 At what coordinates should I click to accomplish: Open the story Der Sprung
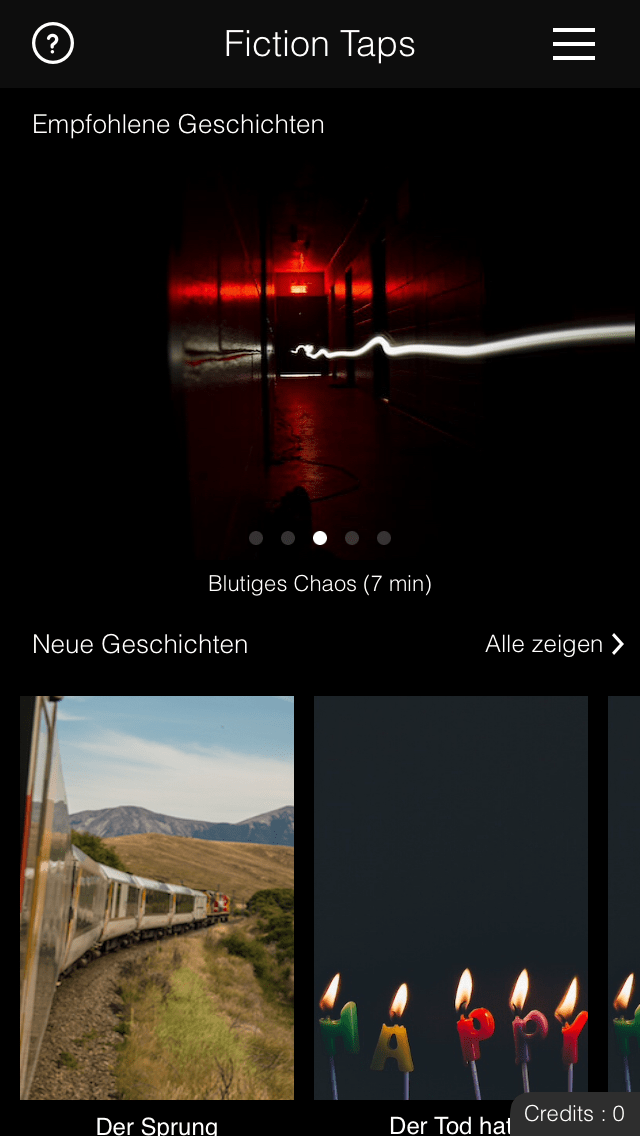pos(157,897)
